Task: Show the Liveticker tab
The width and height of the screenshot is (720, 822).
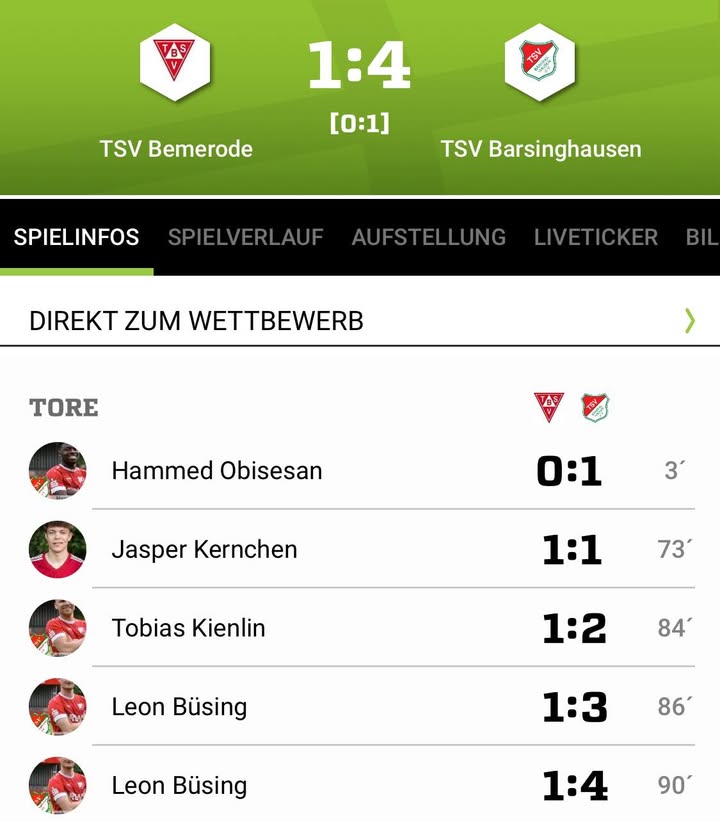Action: [595, 237]
